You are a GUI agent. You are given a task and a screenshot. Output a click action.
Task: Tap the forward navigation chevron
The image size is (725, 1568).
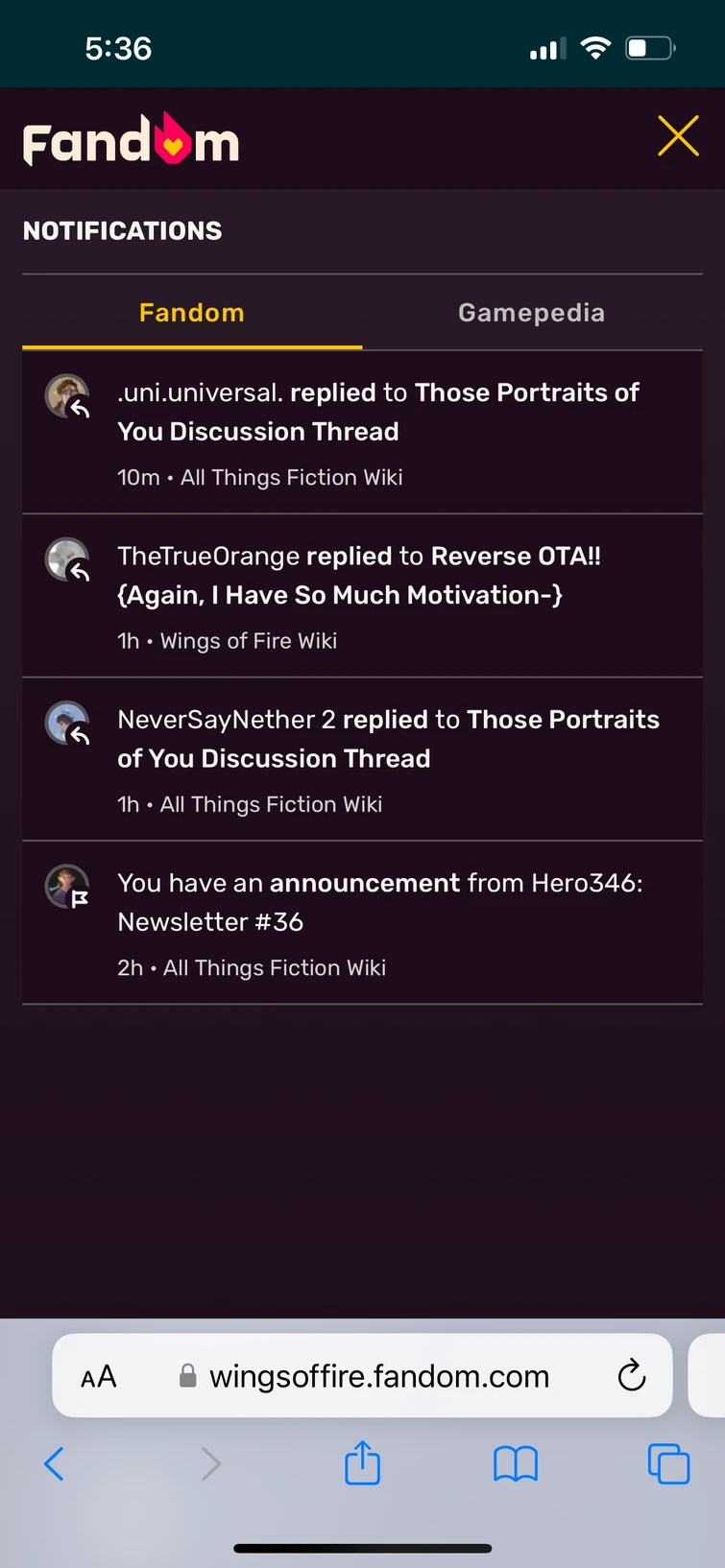pos(209,1463)
